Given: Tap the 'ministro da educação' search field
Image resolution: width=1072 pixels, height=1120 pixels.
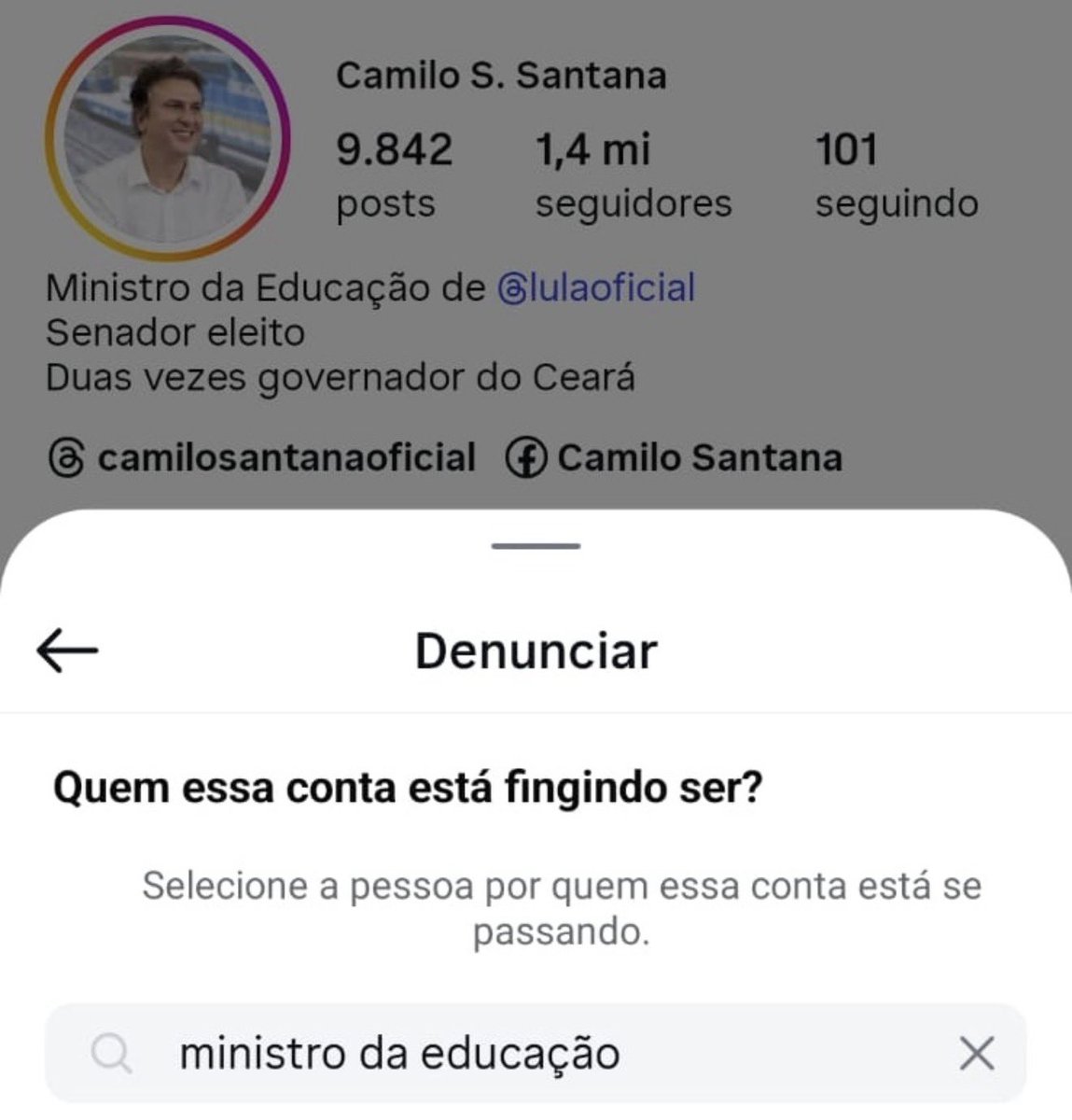Looking at the screenshot, I should click(522, 1055).
